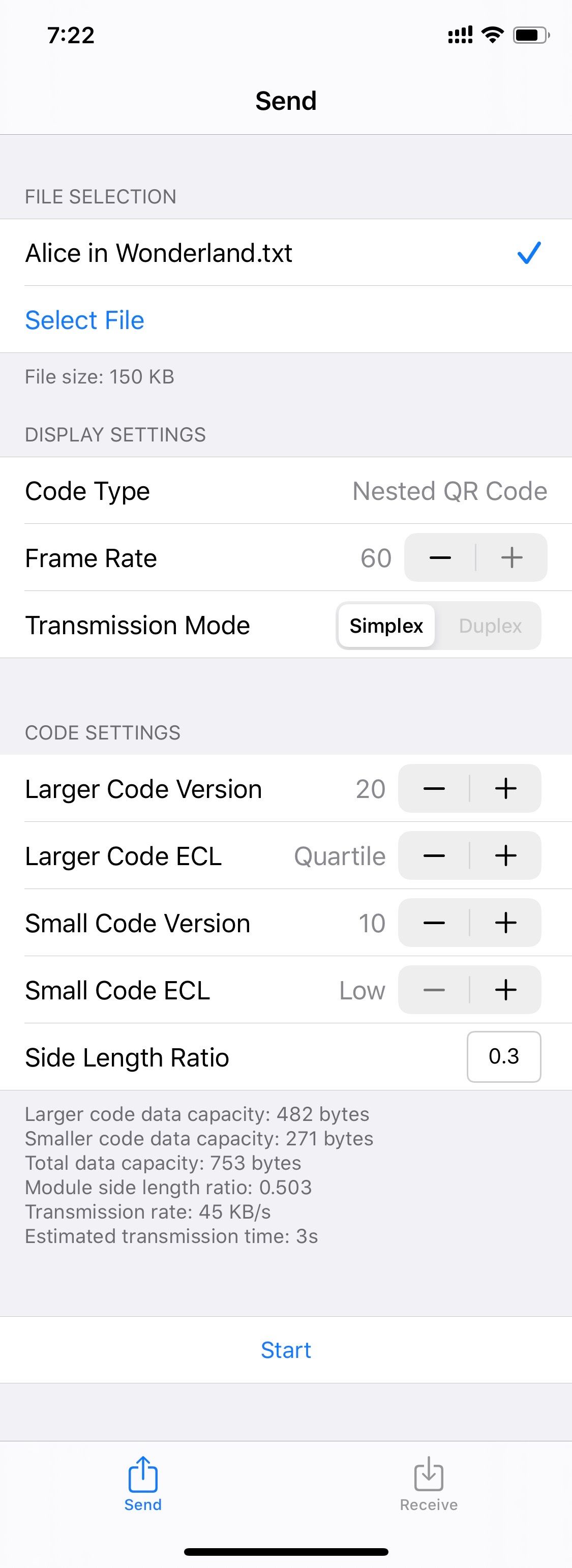Open the Send tab
Viewport: 572px width, 1568px height.
pyautogui.click(x=143, y=1485)
